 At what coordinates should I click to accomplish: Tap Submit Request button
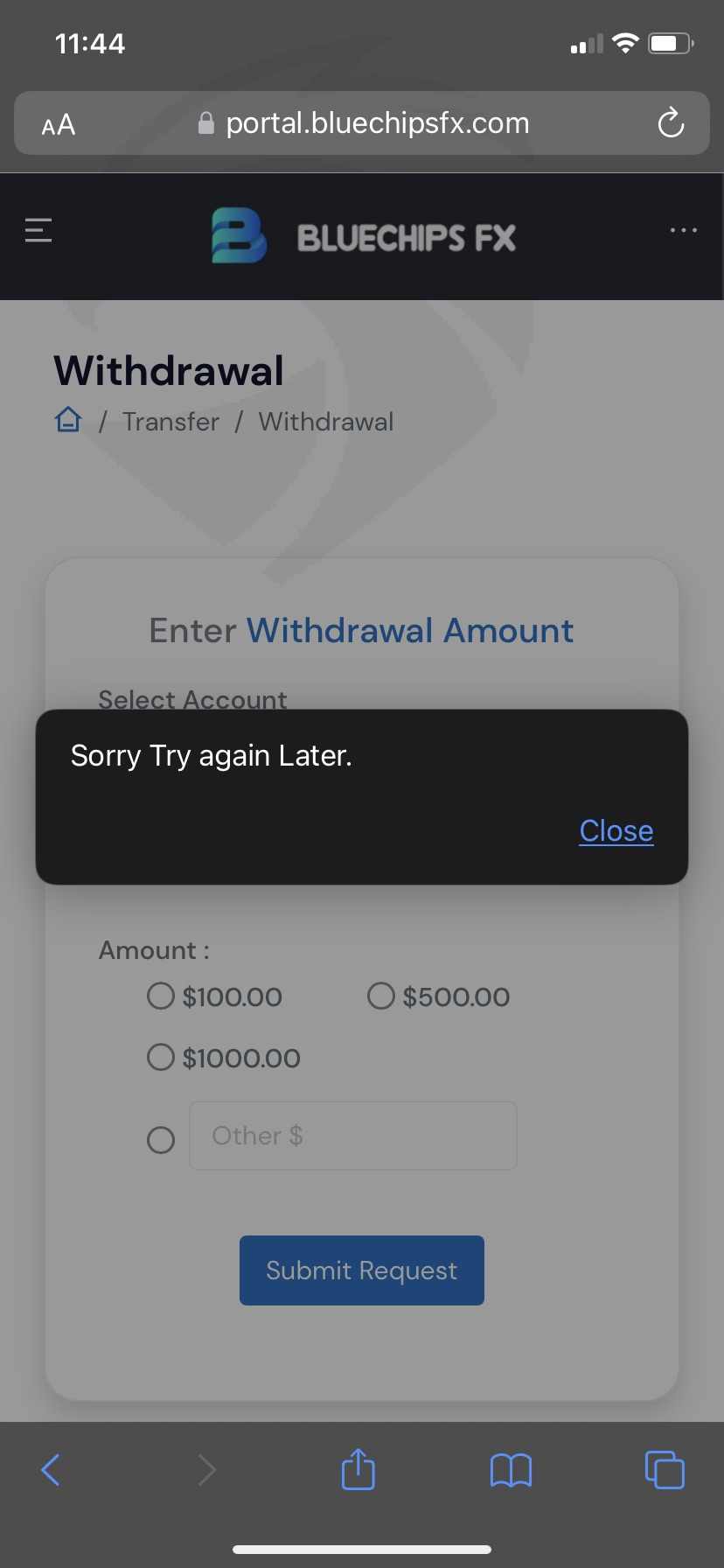point(362,1270)
